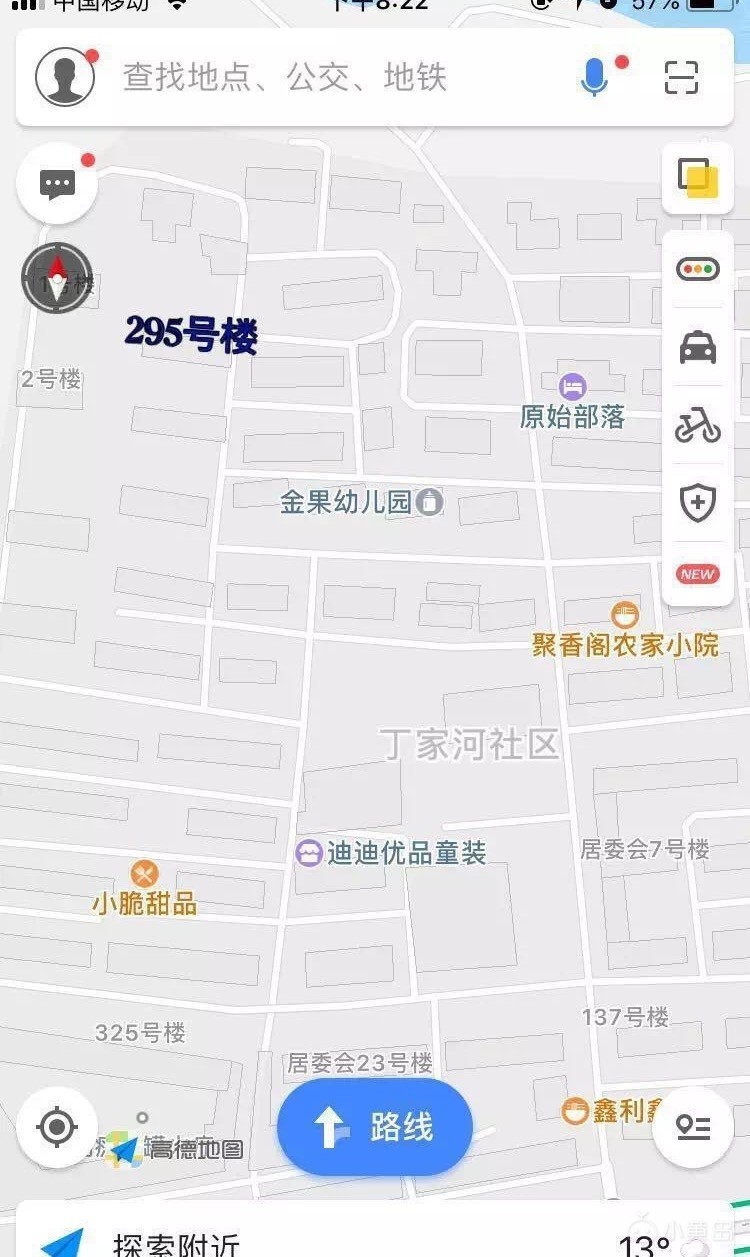Tap the compass to reset orientation

tap(57, 278)
